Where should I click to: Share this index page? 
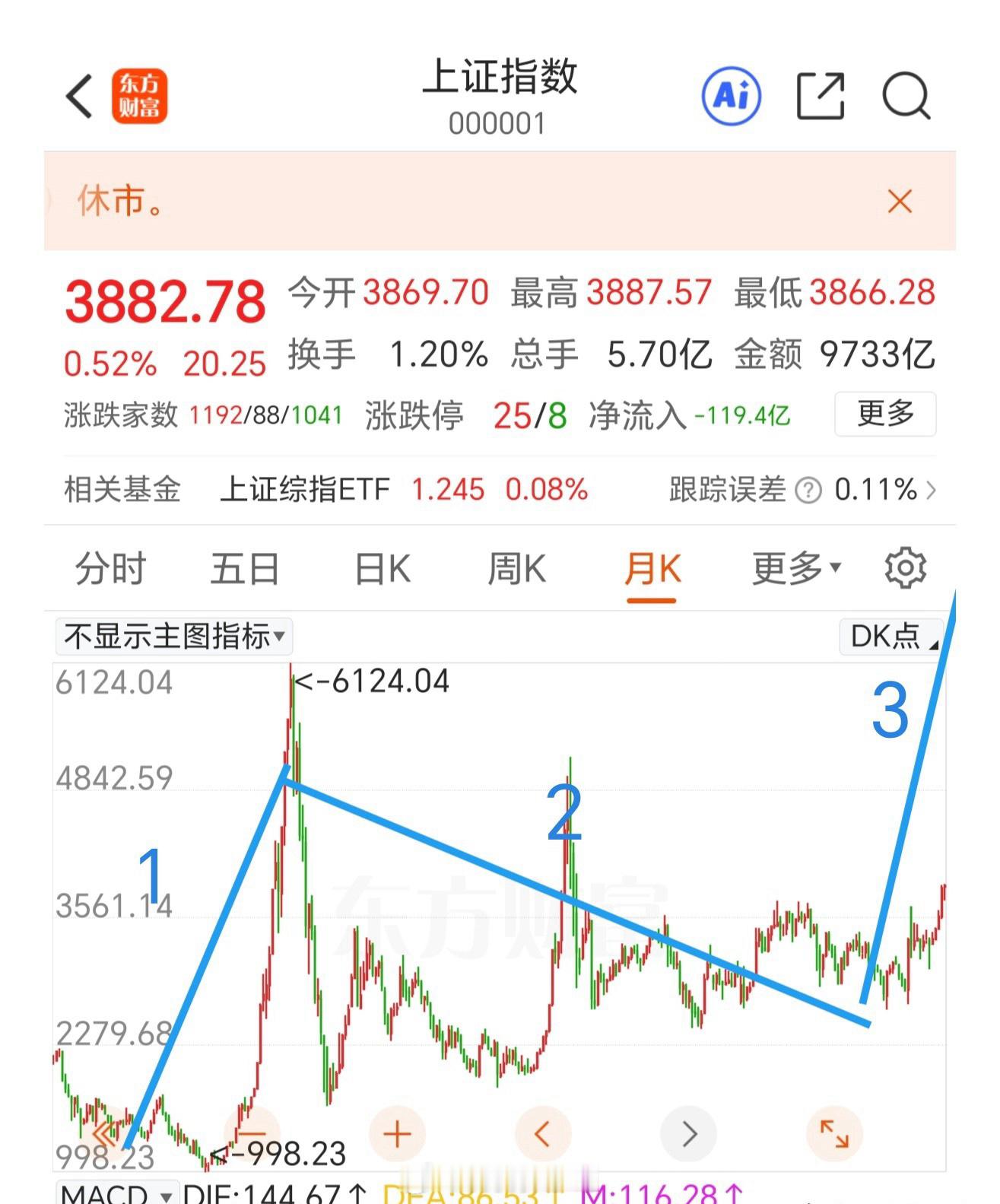coord(820,97)
